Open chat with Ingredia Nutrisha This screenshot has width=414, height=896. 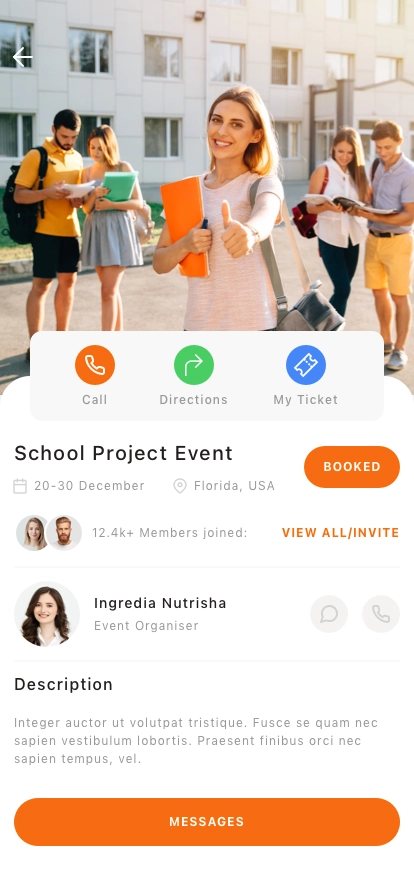329,614
